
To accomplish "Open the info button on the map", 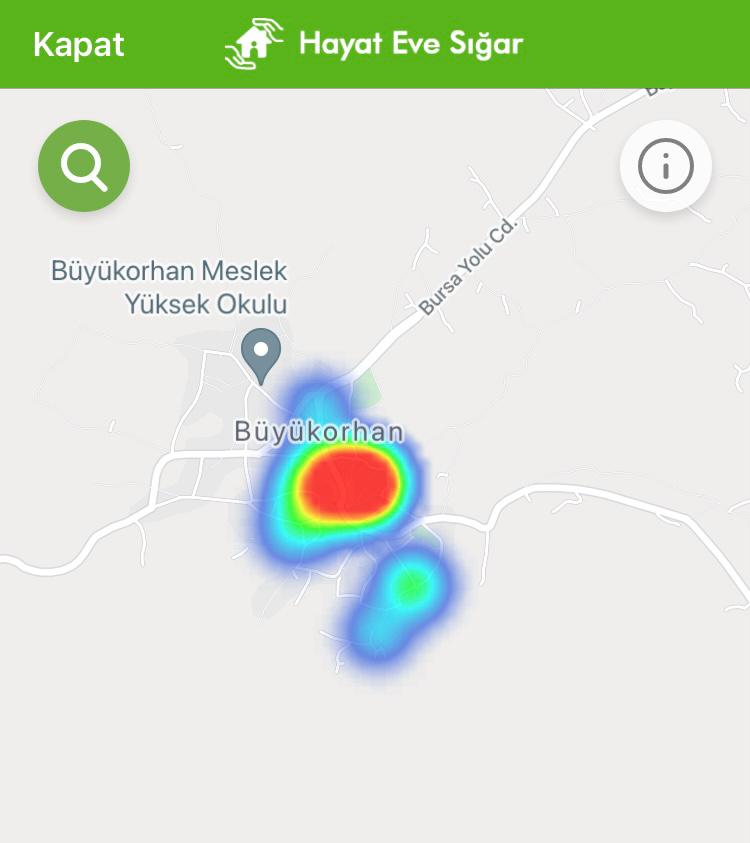I will [x=665, y=166].
